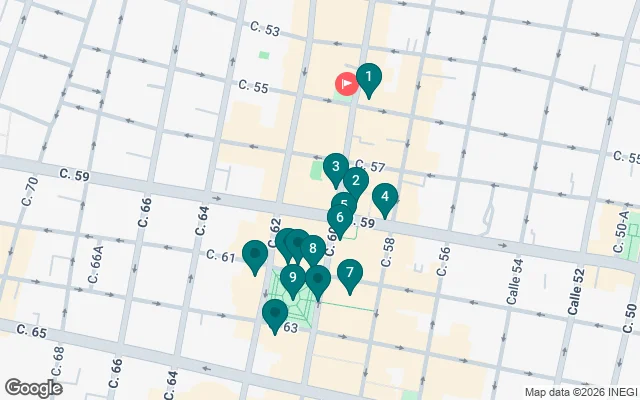The image size is (640, 400).
Task: Select map pin number 1
Action: pos(369,78)
